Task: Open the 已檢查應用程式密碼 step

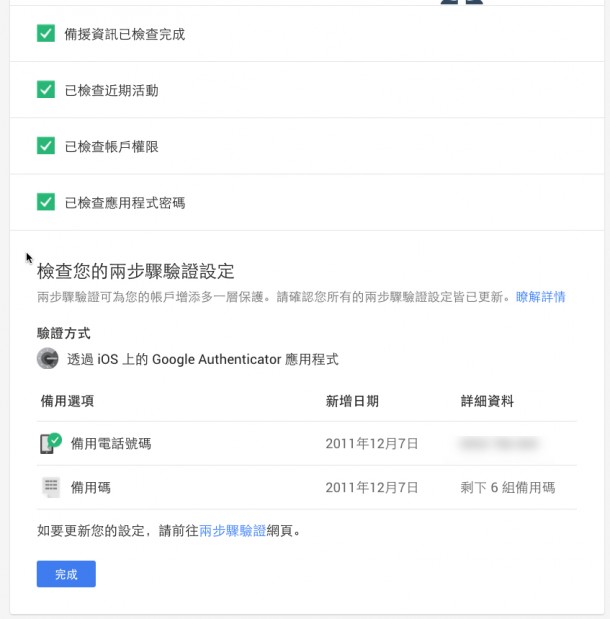Action: click(x=124, y=202)
